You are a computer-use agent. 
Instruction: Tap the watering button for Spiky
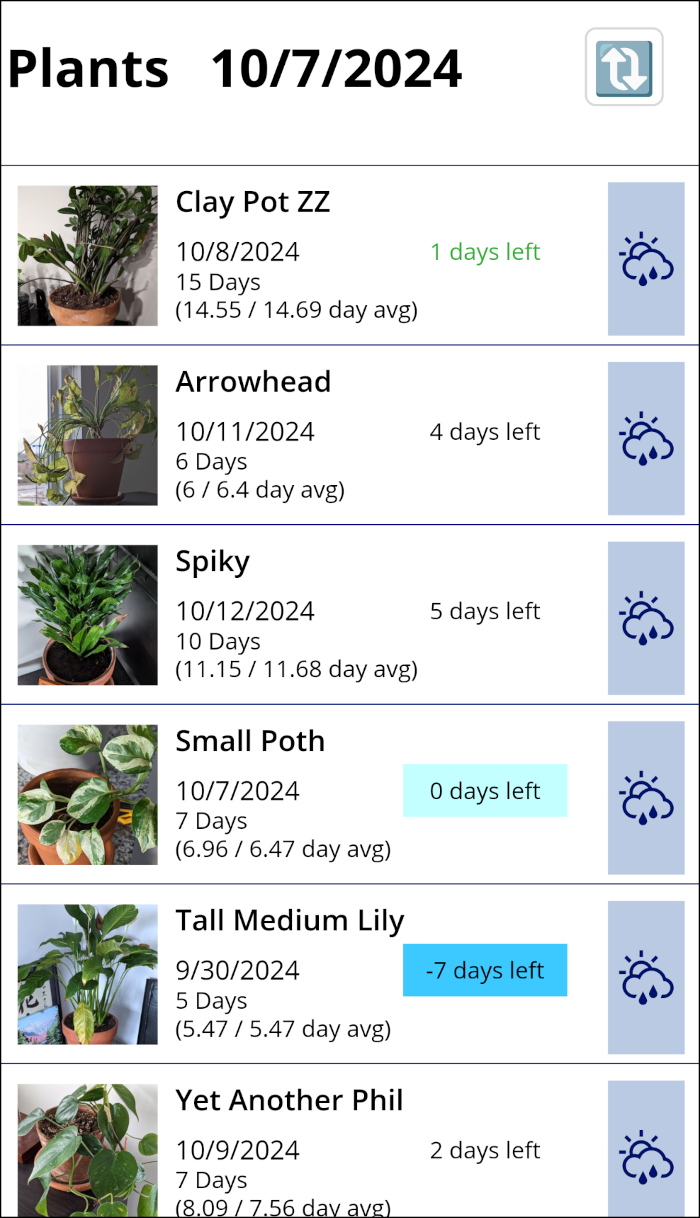pos(646,618)
